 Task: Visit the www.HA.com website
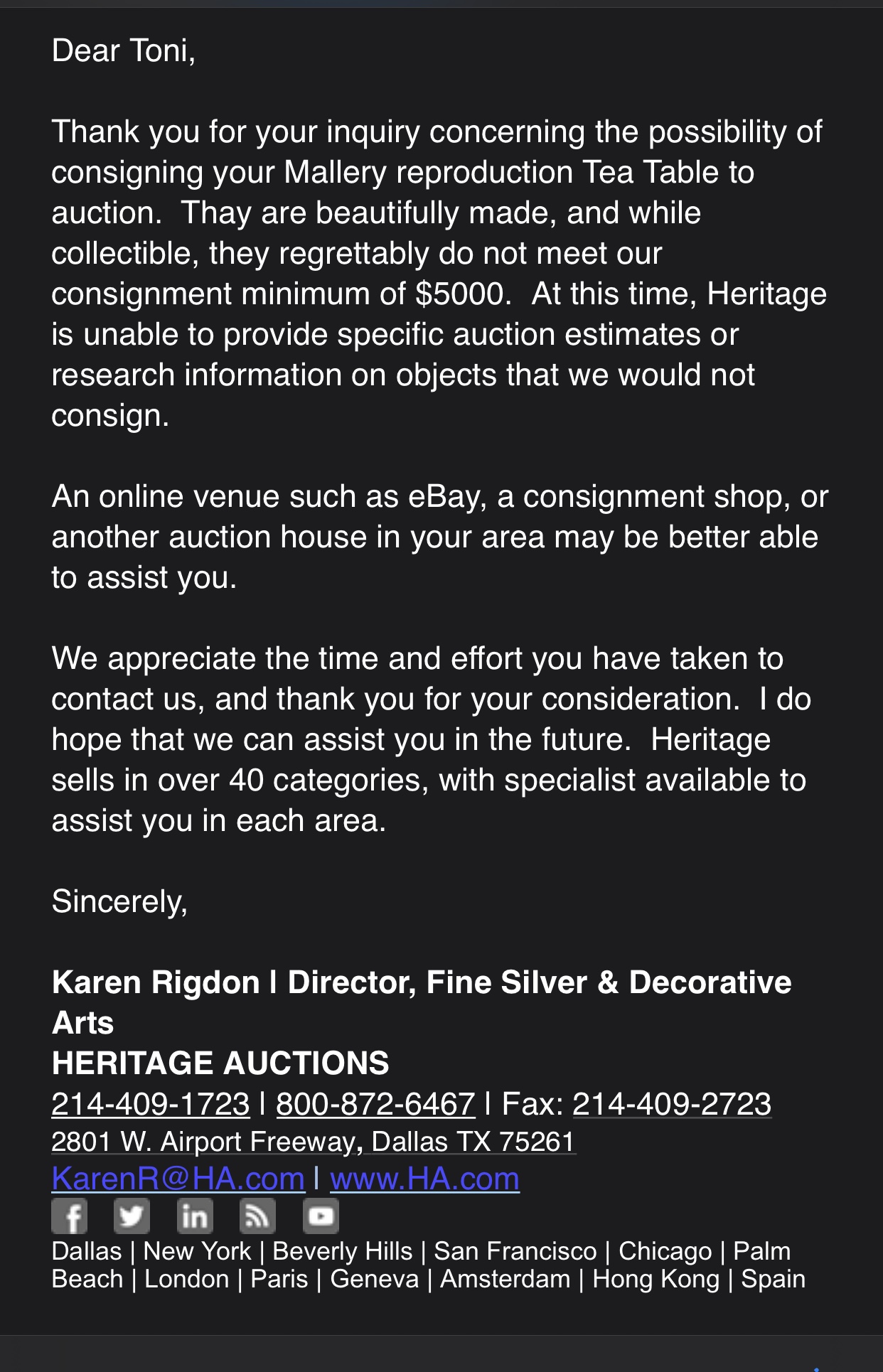(x=425, y=1179)
